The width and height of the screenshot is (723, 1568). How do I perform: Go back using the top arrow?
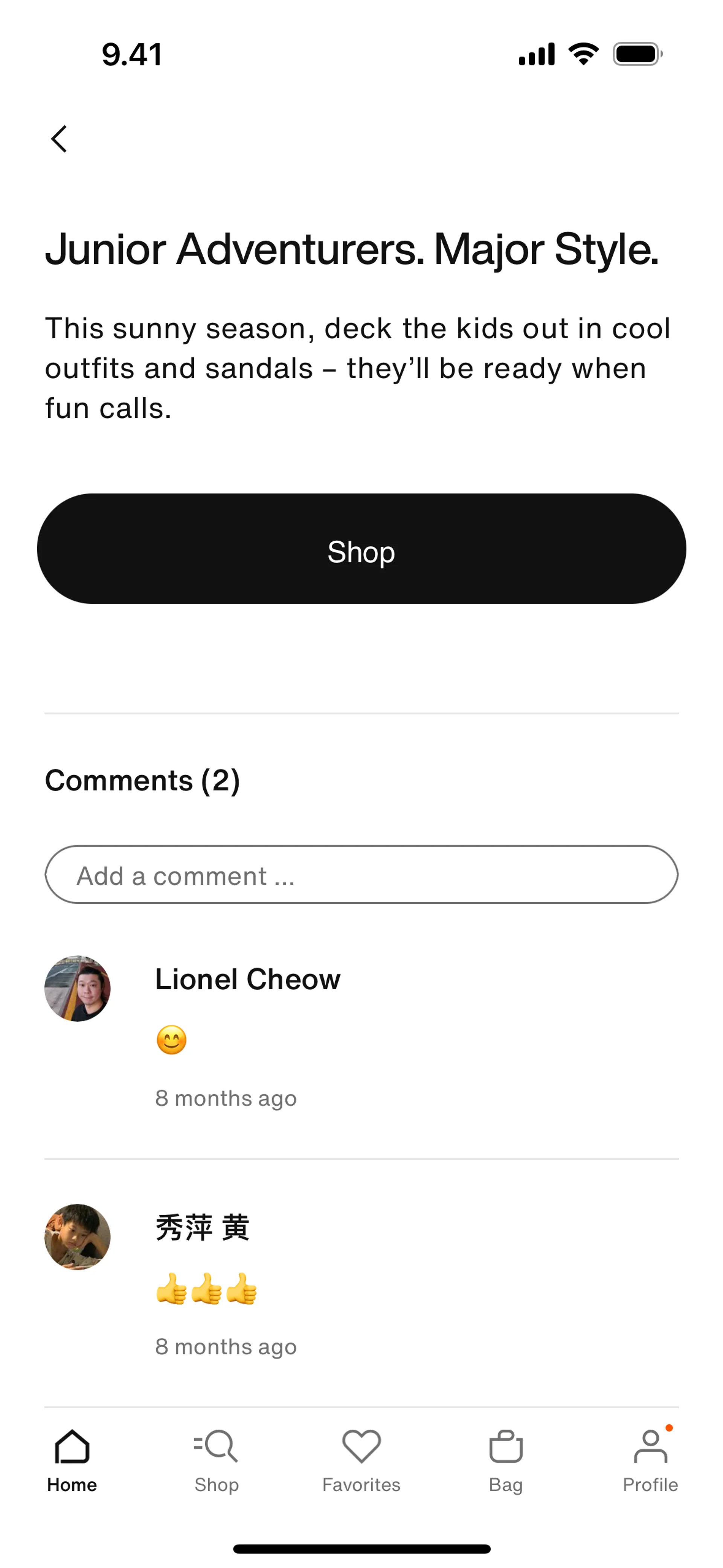[58, 139]
